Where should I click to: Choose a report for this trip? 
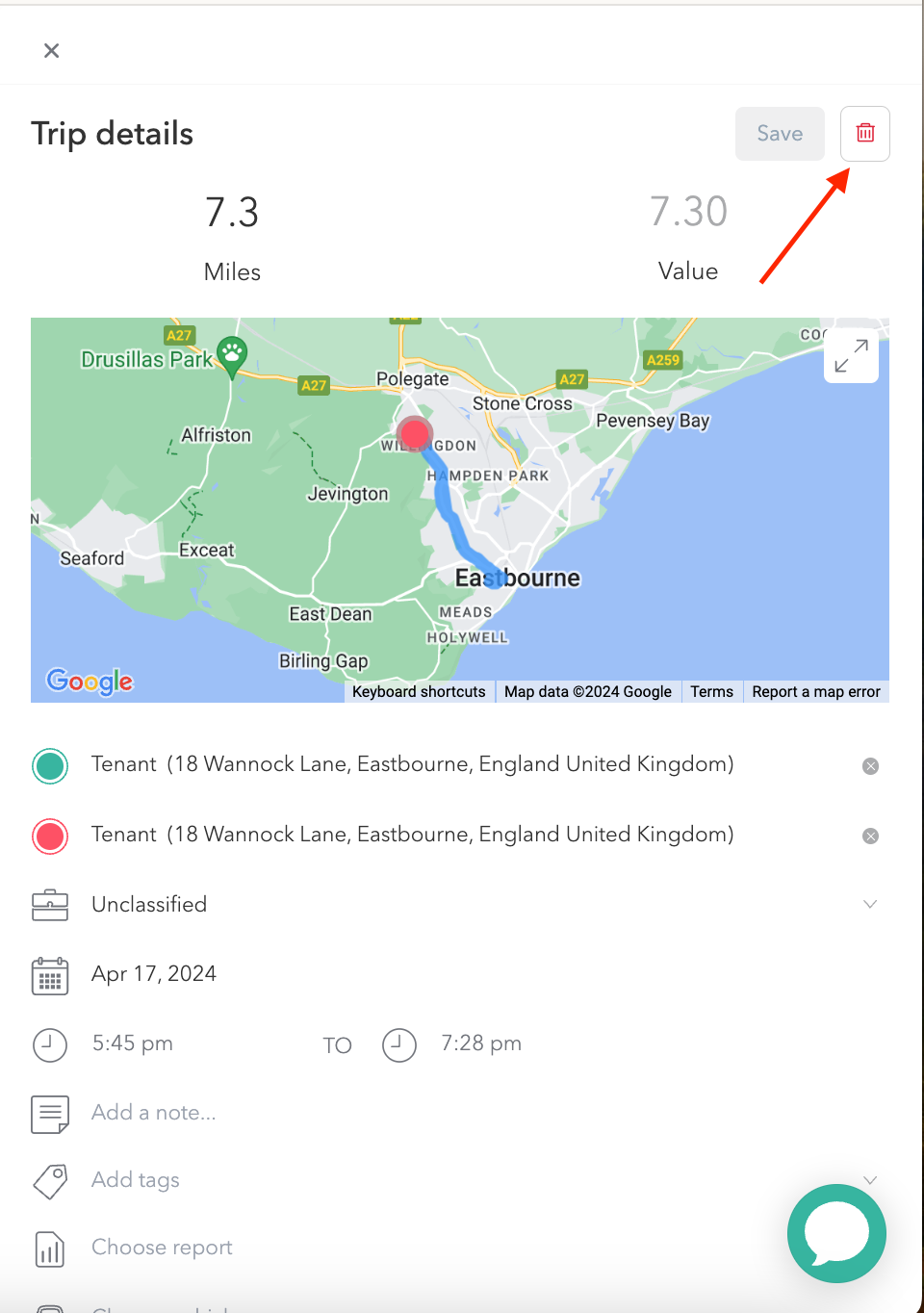pos(162,1248)
